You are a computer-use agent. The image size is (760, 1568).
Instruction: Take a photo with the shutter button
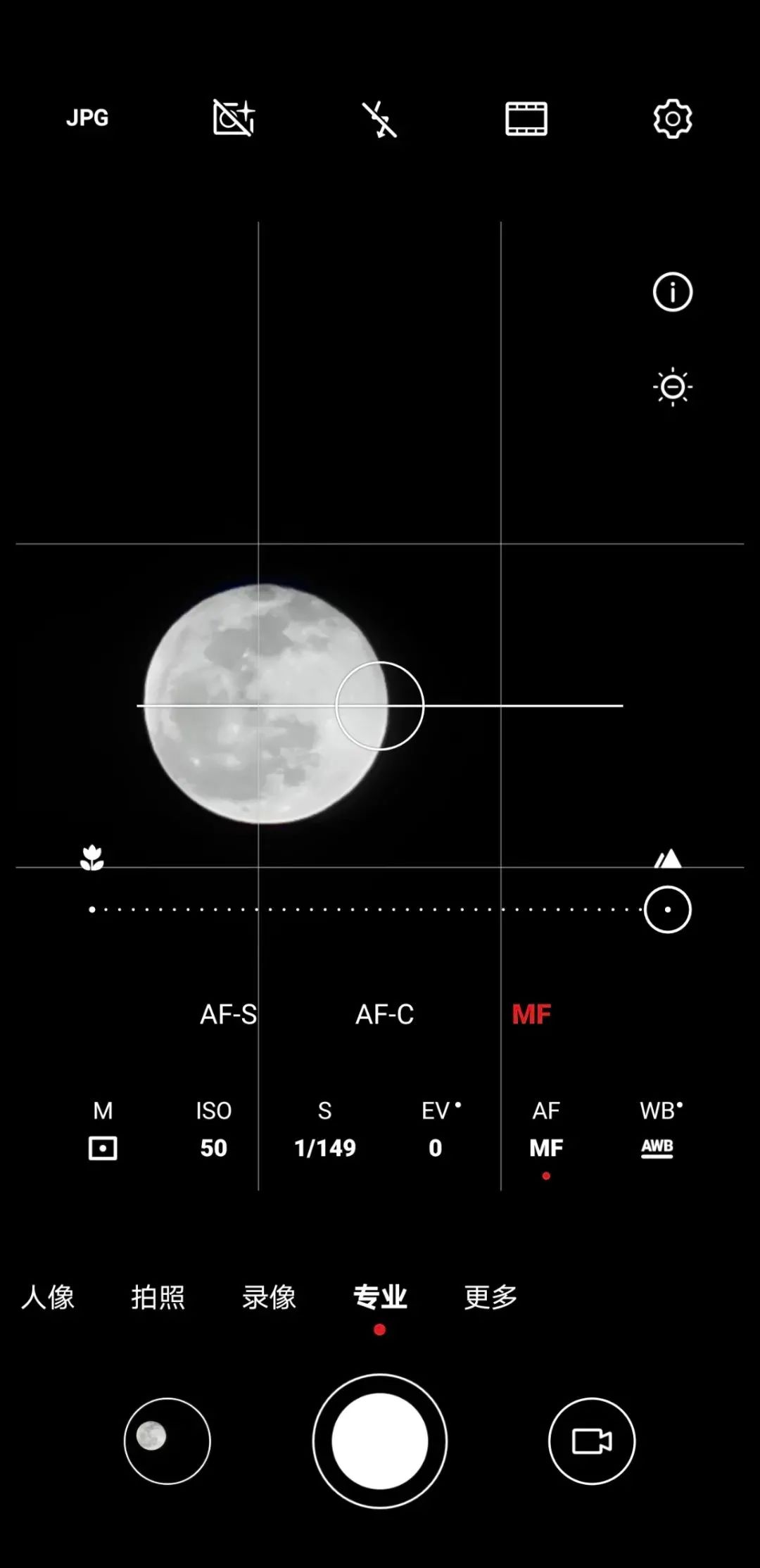coord(380,1441)
